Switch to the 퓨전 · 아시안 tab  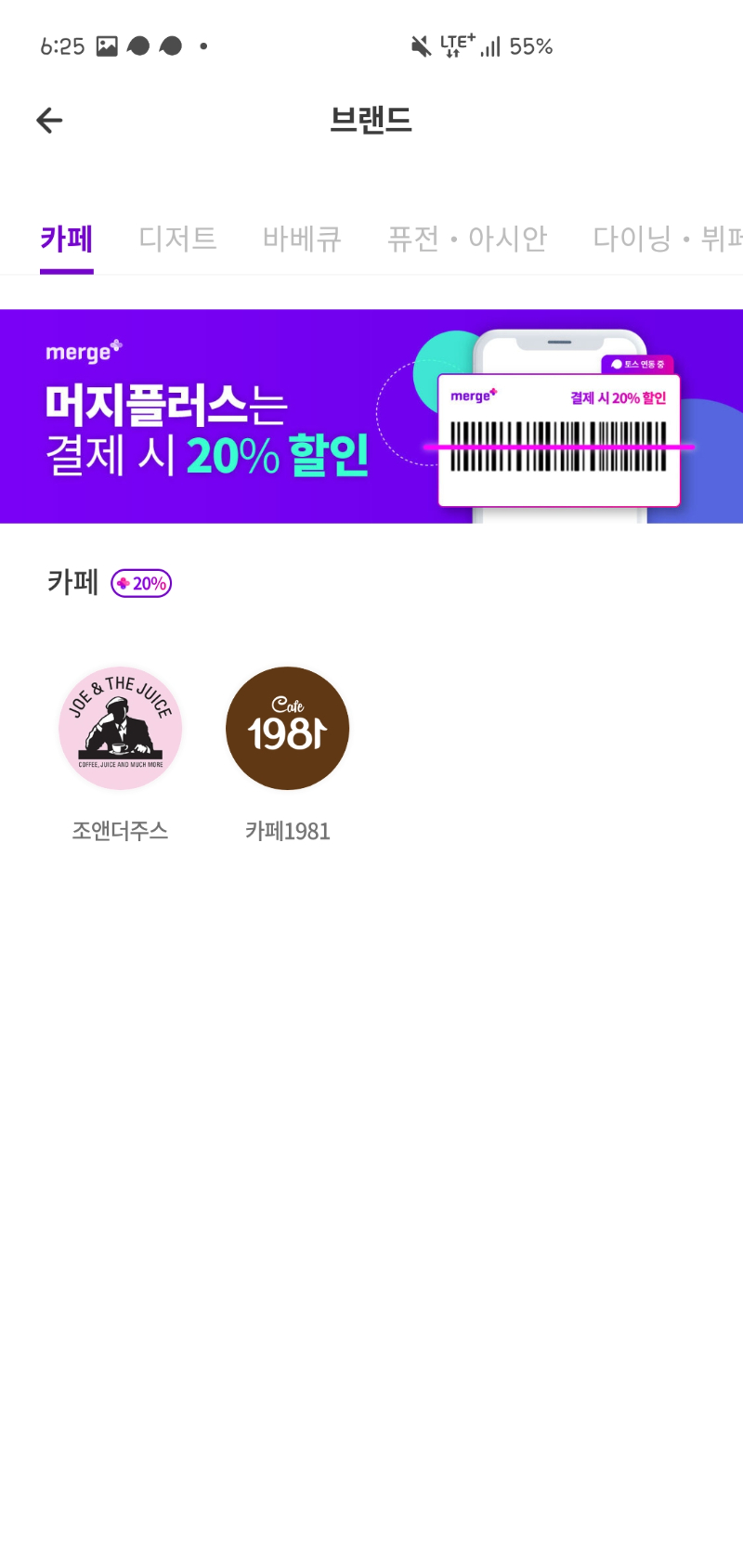click(467, 240)
